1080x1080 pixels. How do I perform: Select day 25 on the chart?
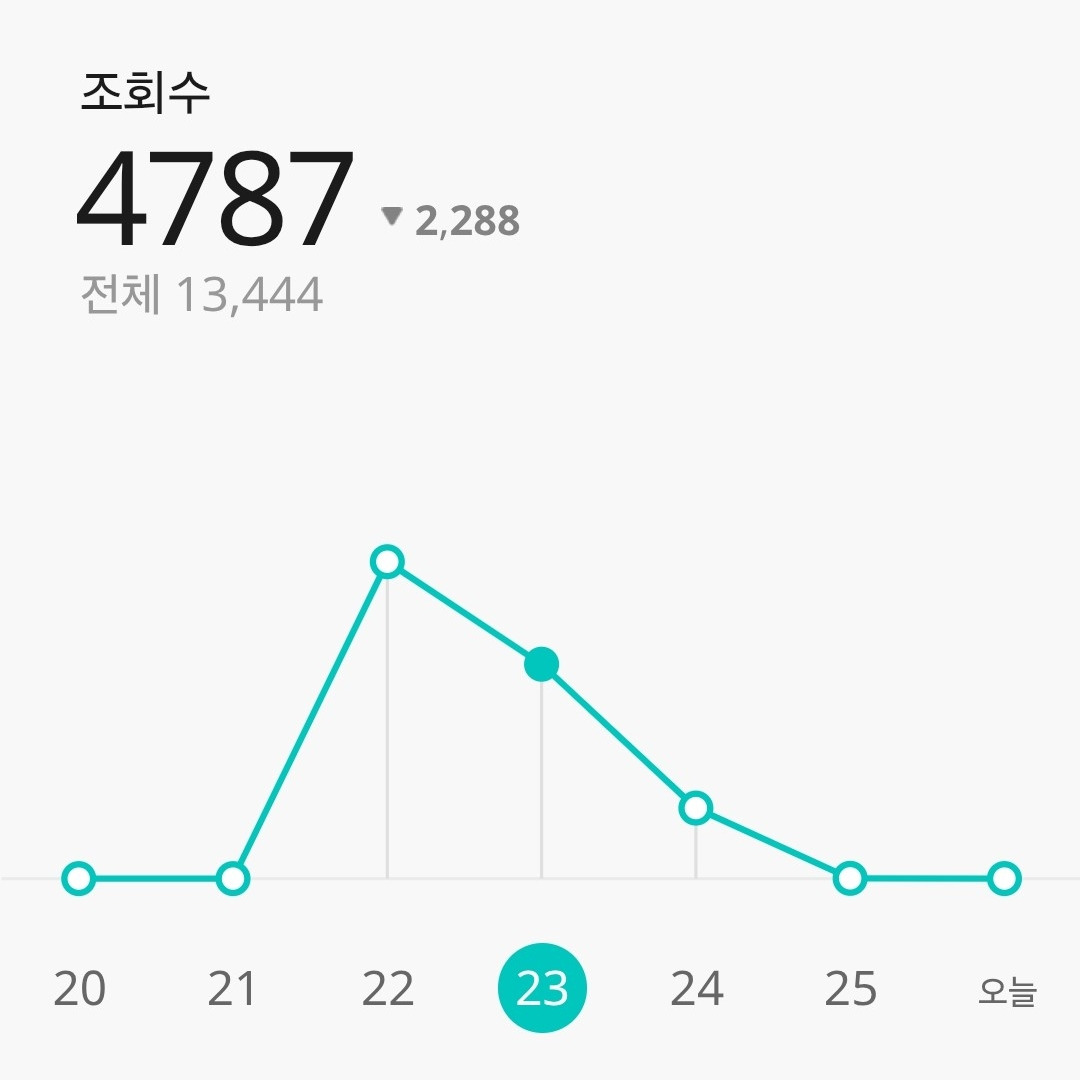[851, 988]
